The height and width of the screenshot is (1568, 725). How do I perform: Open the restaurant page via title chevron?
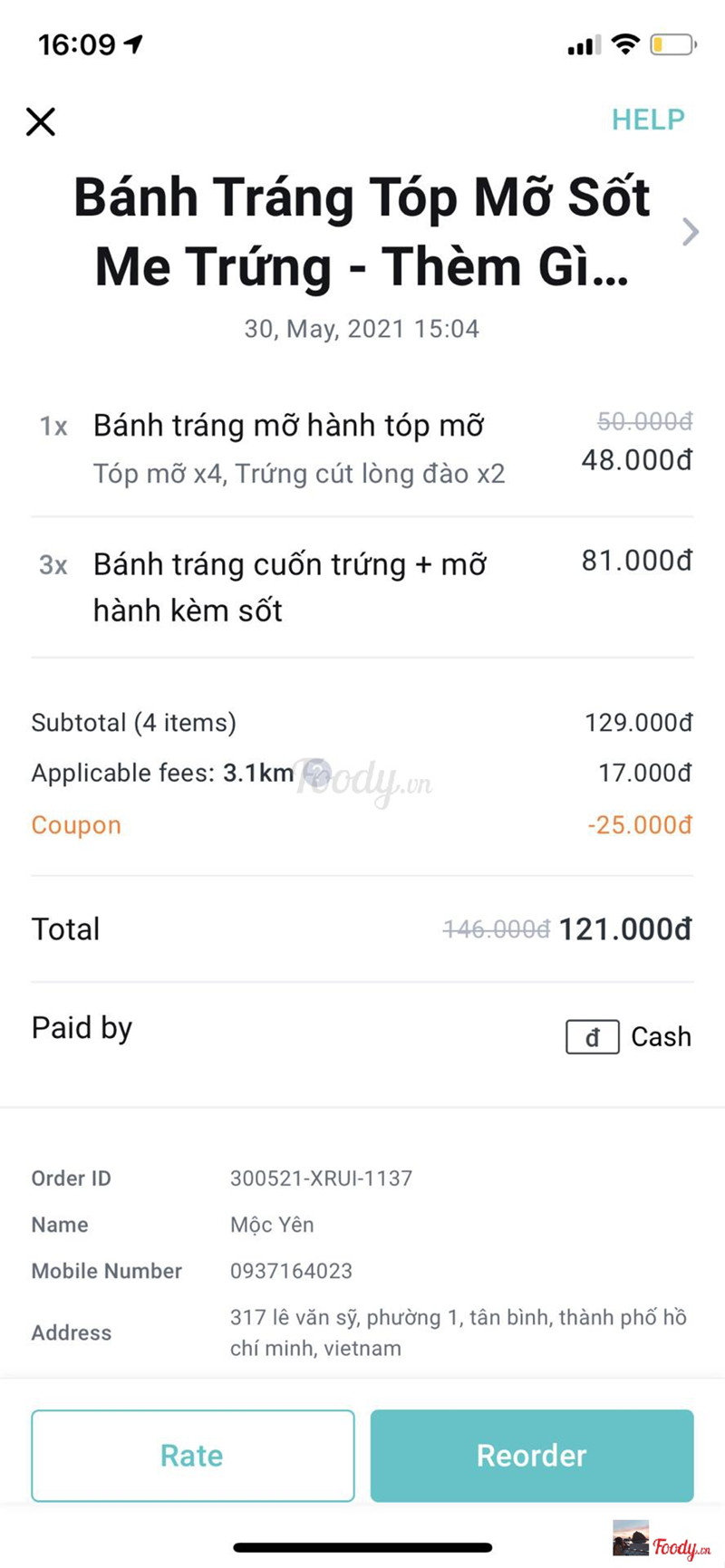coord(691,232)
